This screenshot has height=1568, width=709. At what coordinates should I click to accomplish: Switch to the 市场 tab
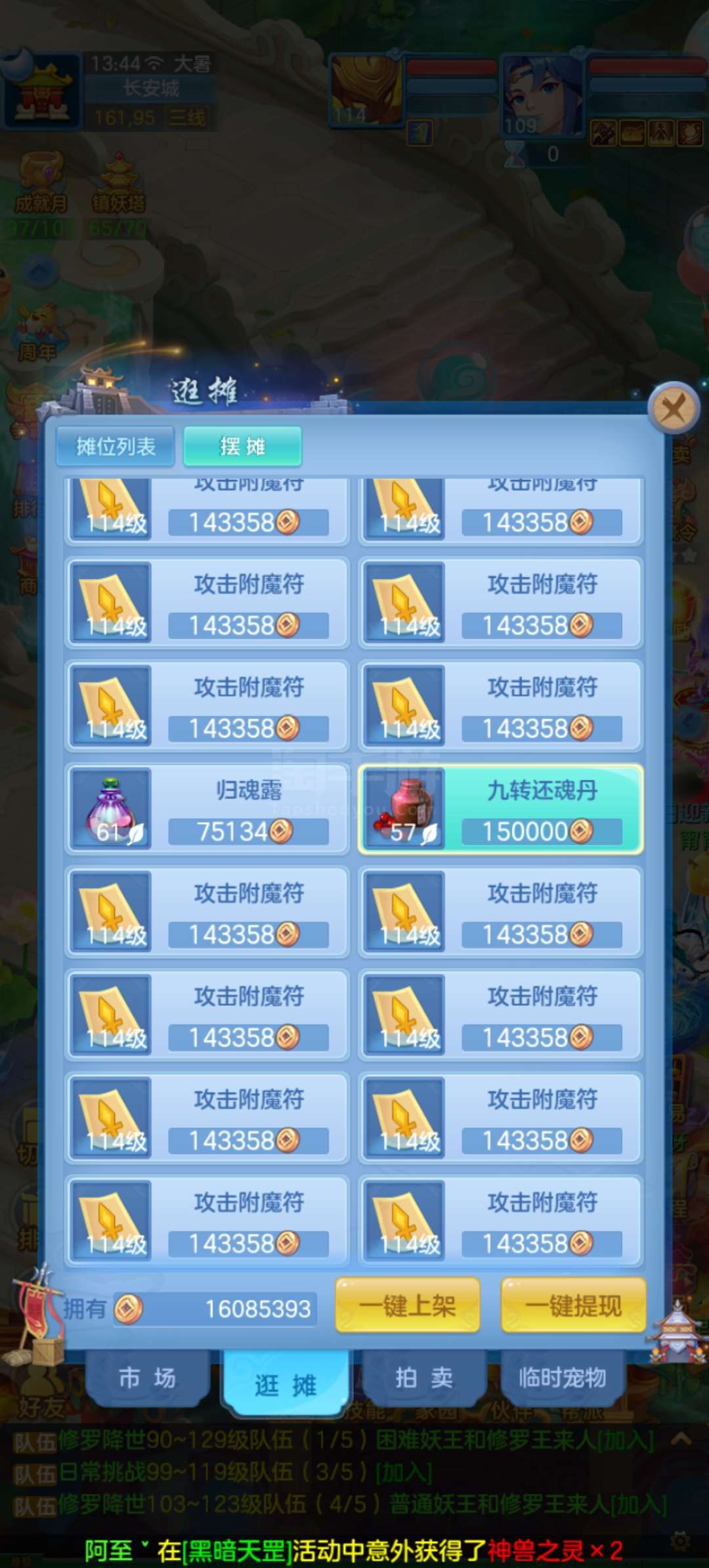coord(147,1377)
